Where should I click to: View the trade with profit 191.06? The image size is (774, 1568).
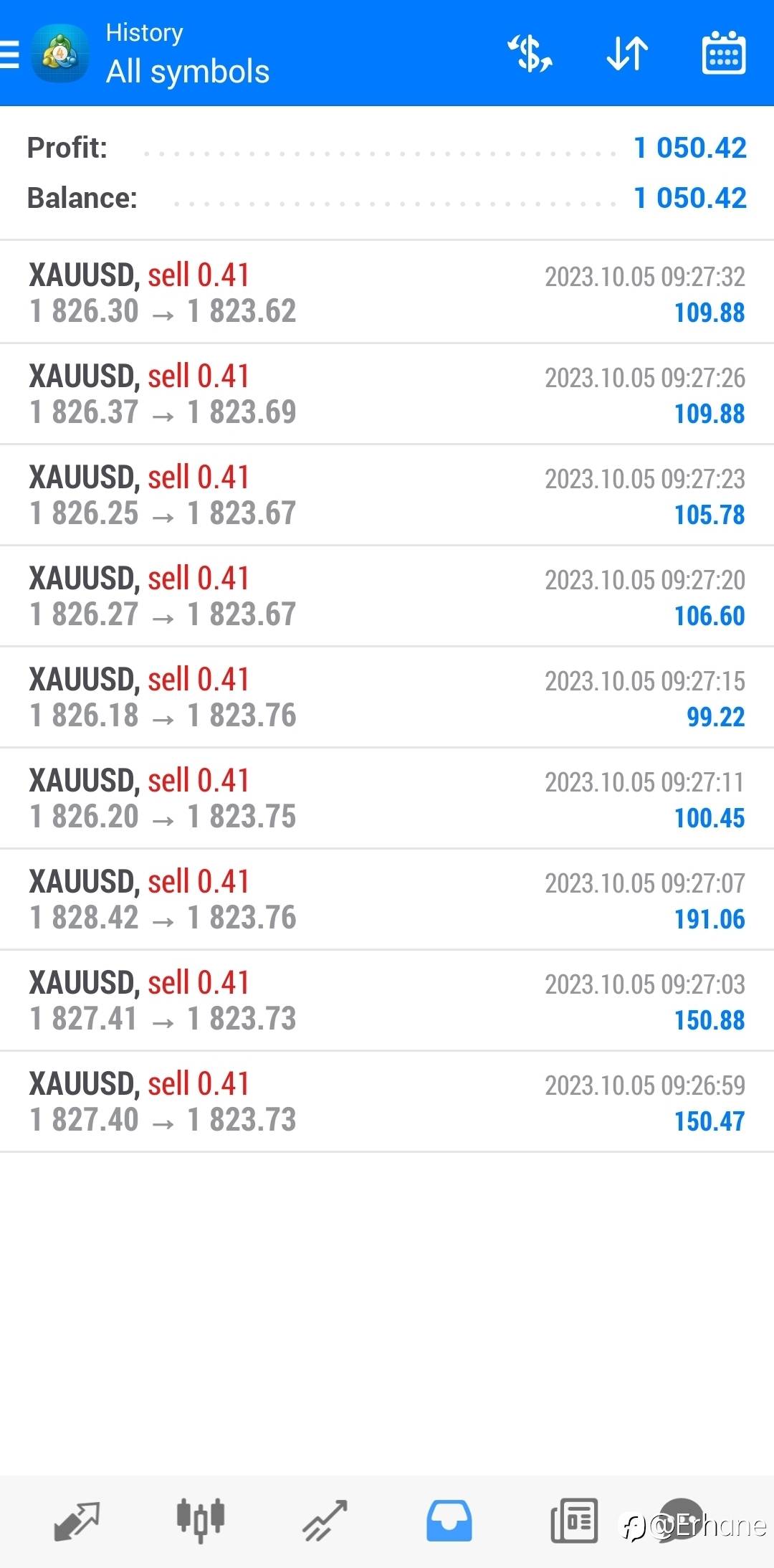[x=387, y=899]
